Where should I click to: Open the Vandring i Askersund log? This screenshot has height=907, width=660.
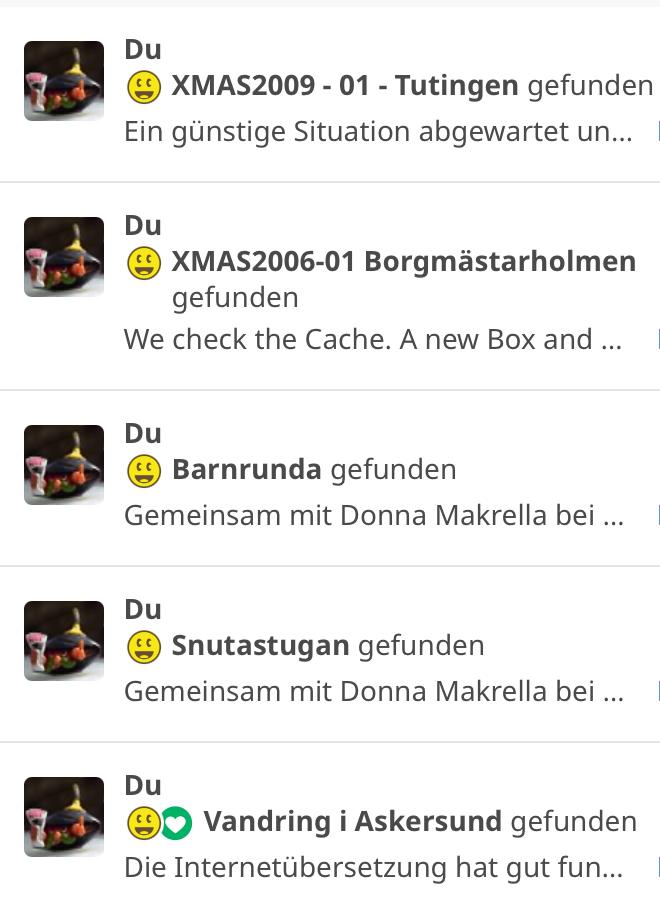(352, 822)
